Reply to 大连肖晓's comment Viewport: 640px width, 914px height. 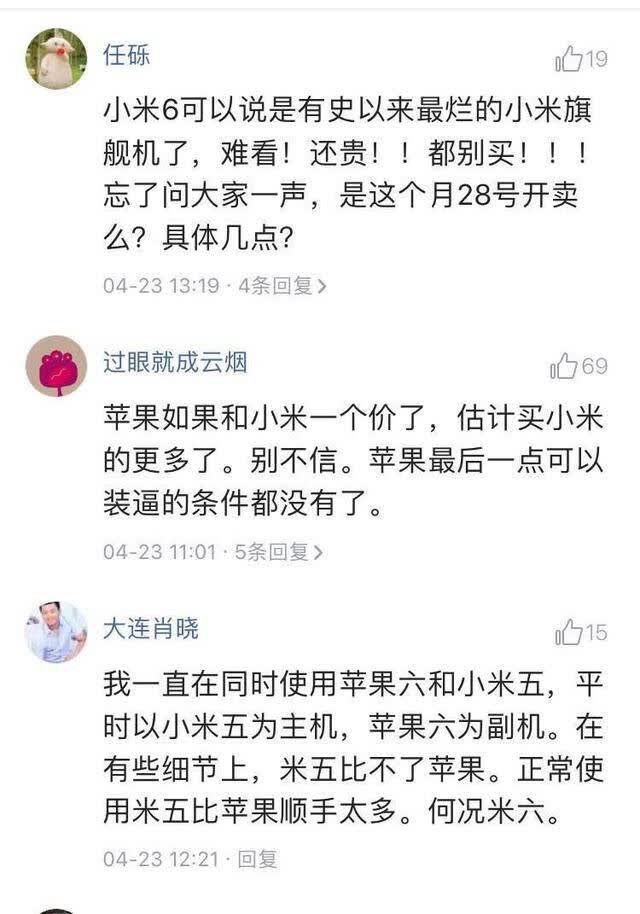pos(257,859)
